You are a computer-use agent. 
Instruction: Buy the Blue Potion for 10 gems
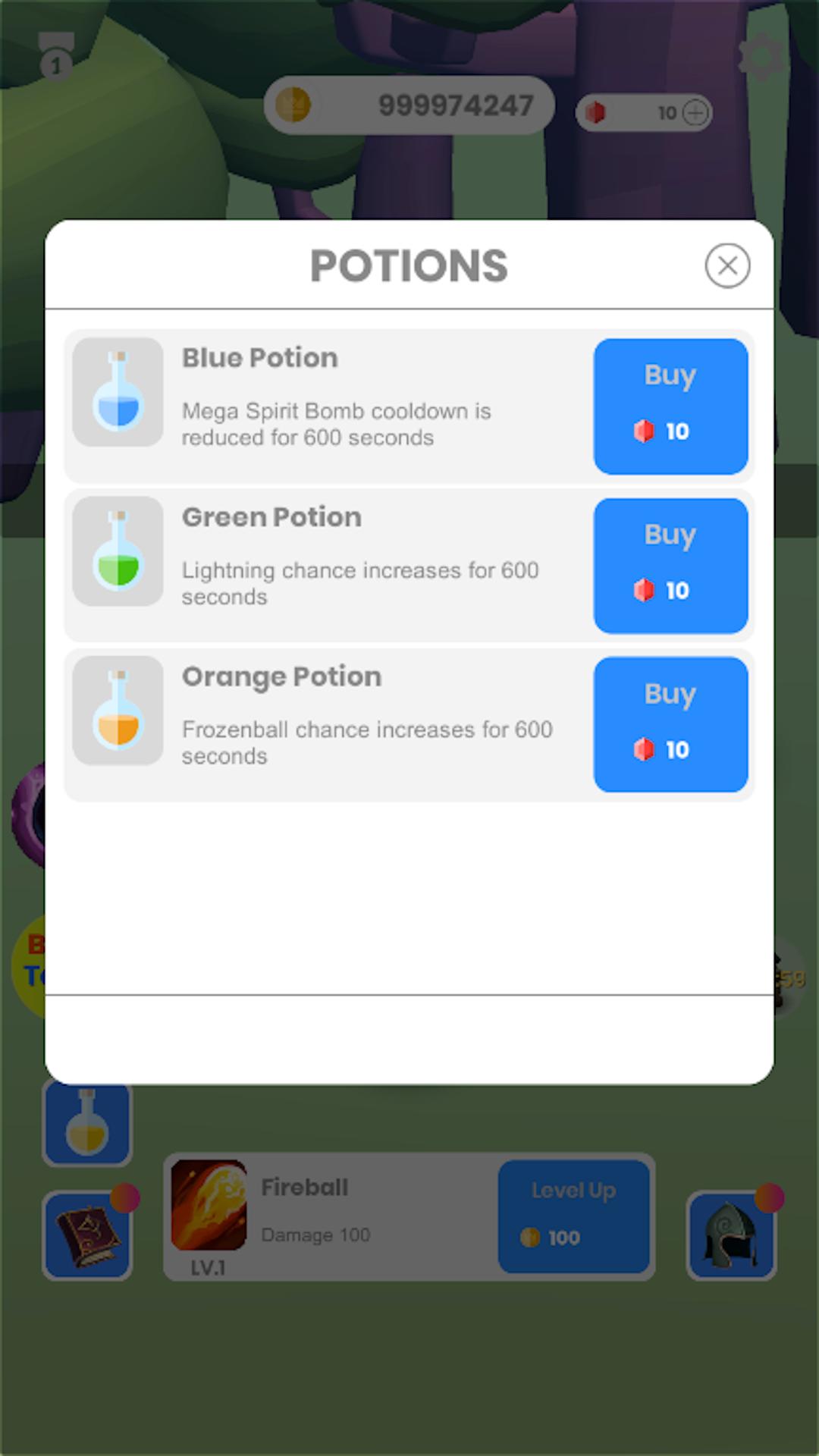pyautogui.click(x=670, y=406)
